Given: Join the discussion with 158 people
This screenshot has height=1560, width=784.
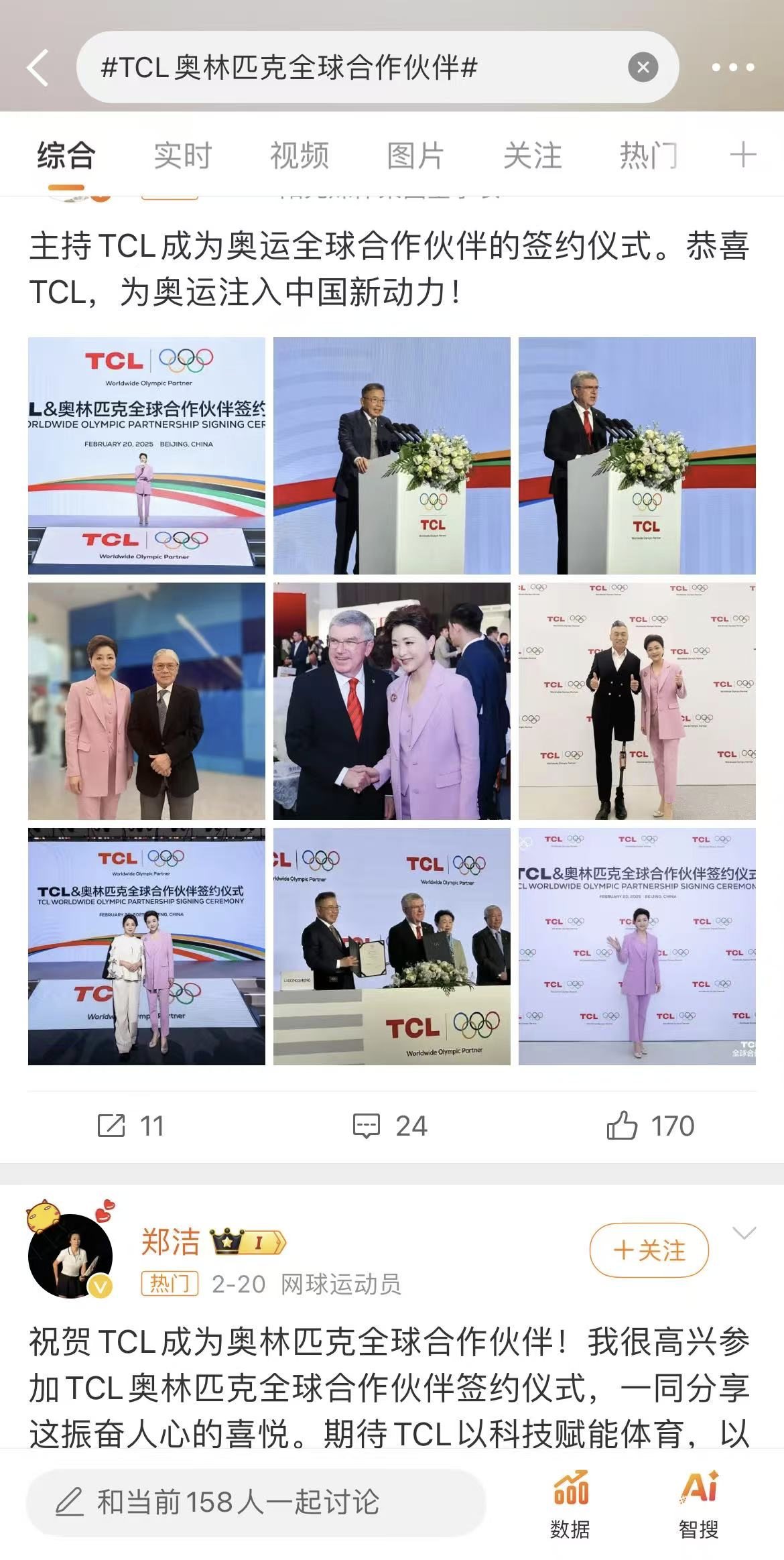Looking at the screenshot, I should [x=255, y=1502].
